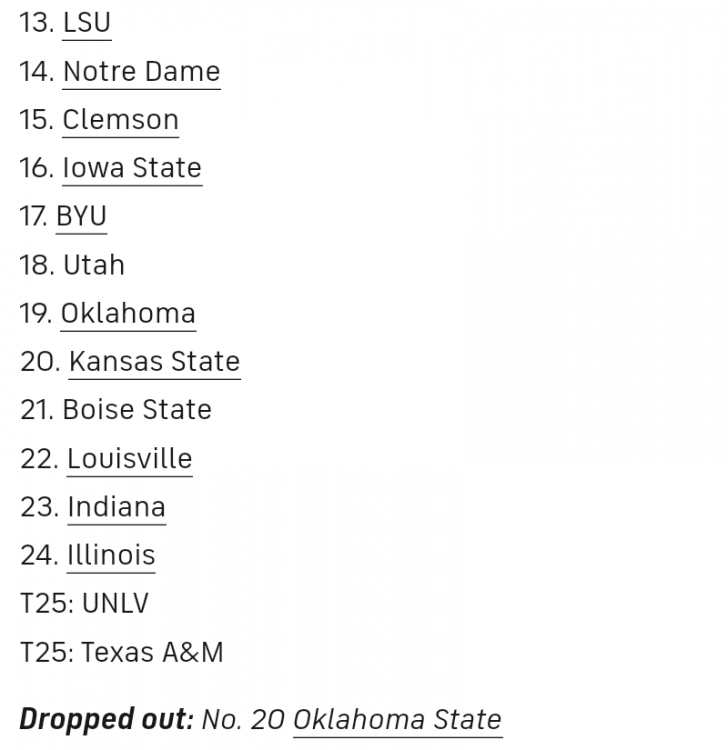Viewport: 728px width, 750px height.
Task: Open the Oklahoma State dropped-out link
Action: point(397,719)
